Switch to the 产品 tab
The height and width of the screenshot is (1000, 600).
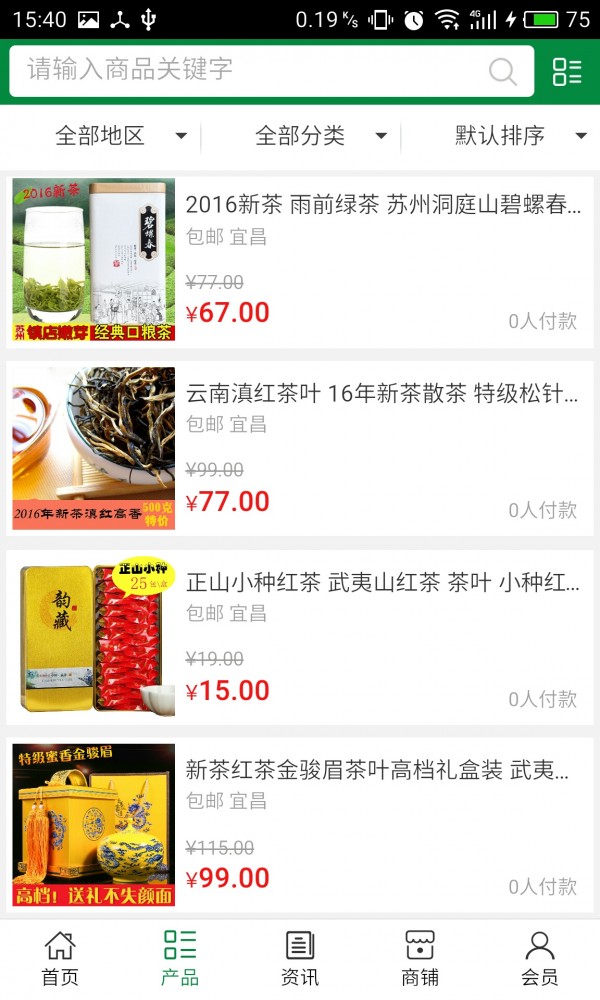pyautogui.click(x=180, y=958)
